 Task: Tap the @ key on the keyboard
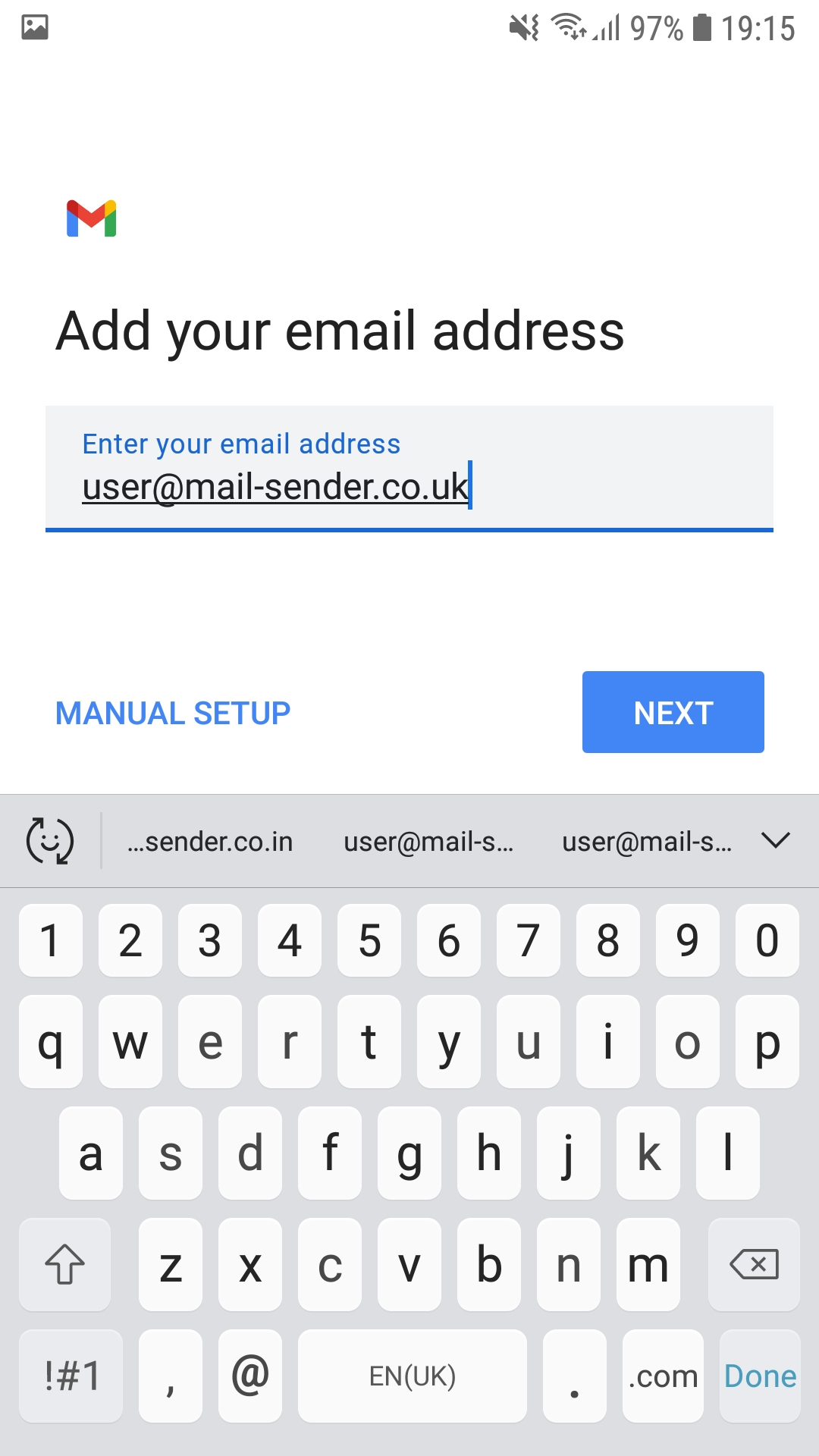(x=250, y=1376)
